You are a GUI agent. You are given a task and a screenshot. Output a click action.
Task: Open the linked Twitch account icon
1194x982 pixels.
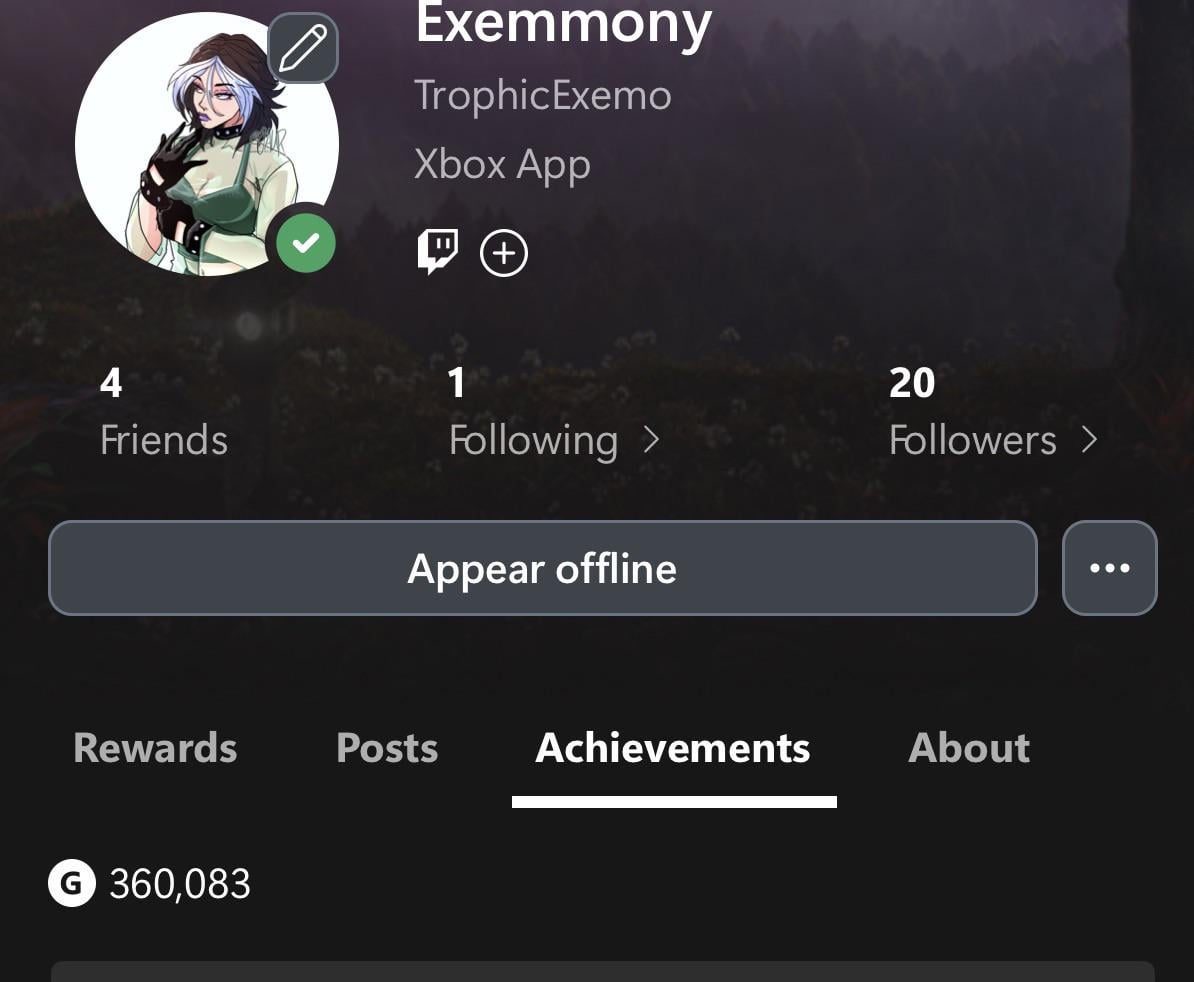[x=437, y=252]
